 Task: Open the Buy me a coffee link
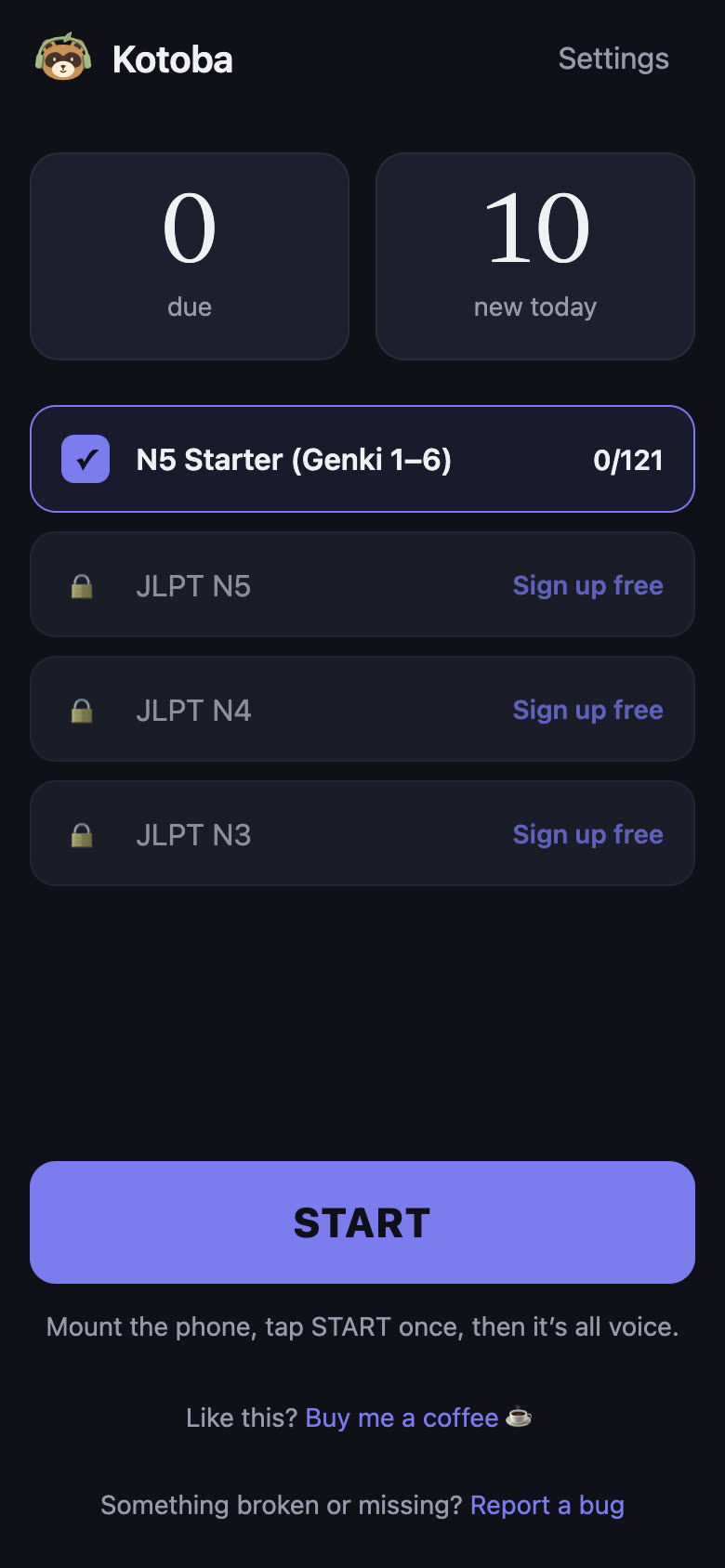(402, 1418)
